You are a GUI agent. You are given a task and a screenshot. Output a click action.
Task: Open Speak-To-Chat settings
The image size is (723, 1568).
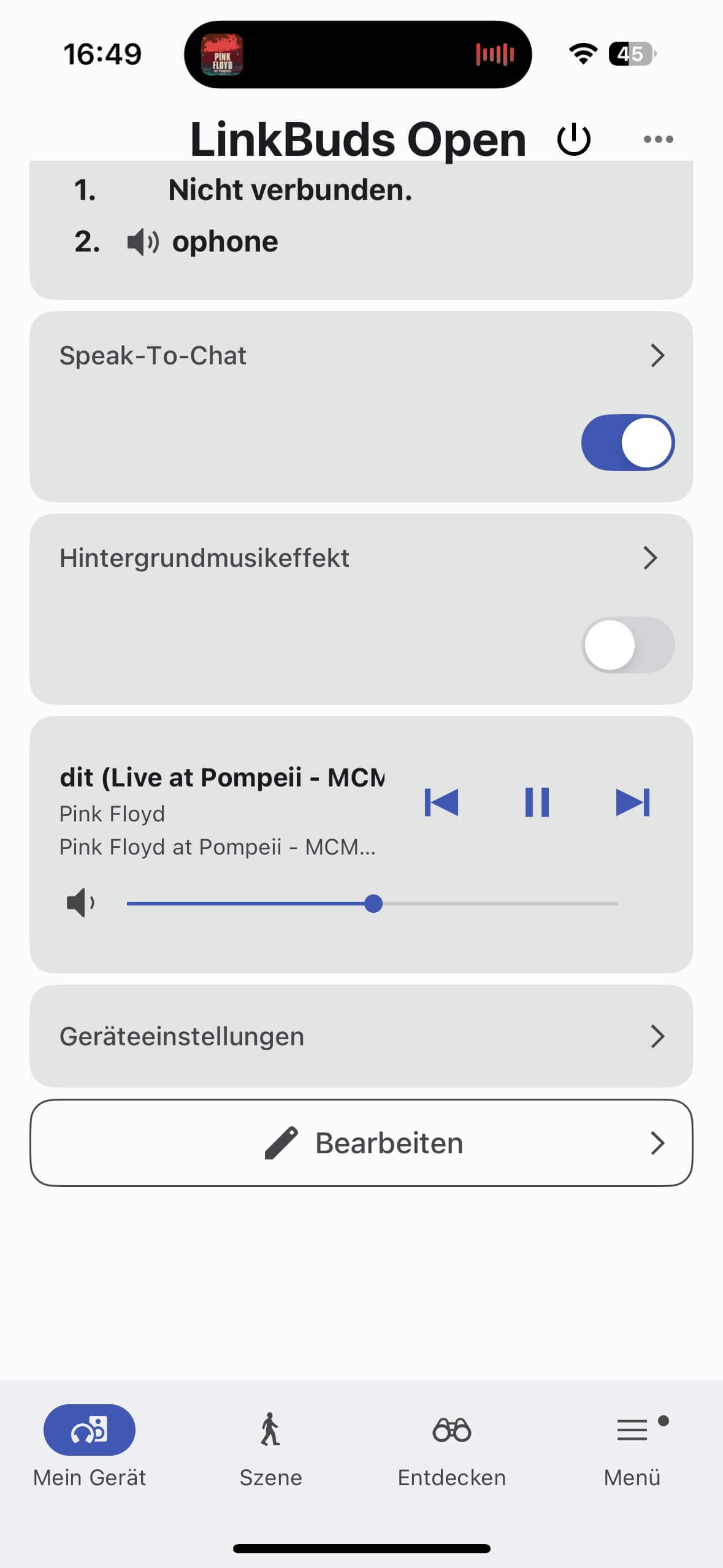657,355
